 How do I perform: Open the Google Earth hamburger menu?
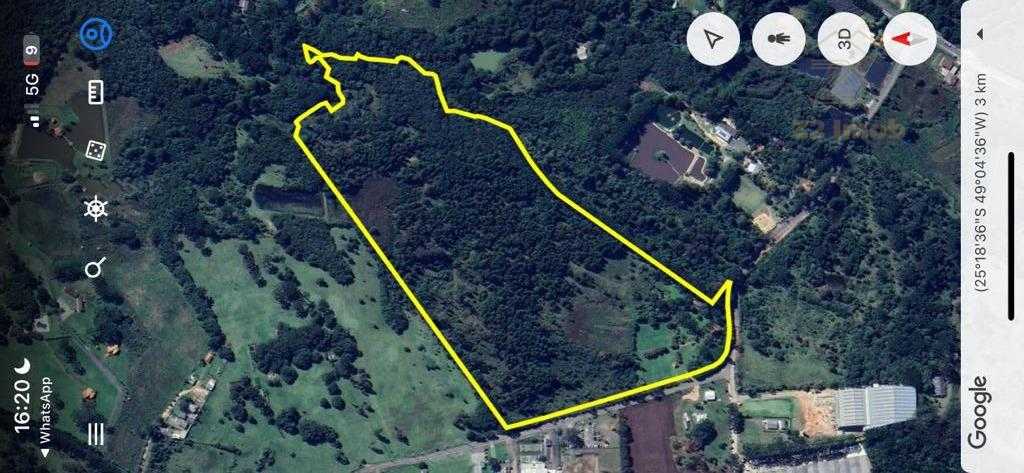96,434
